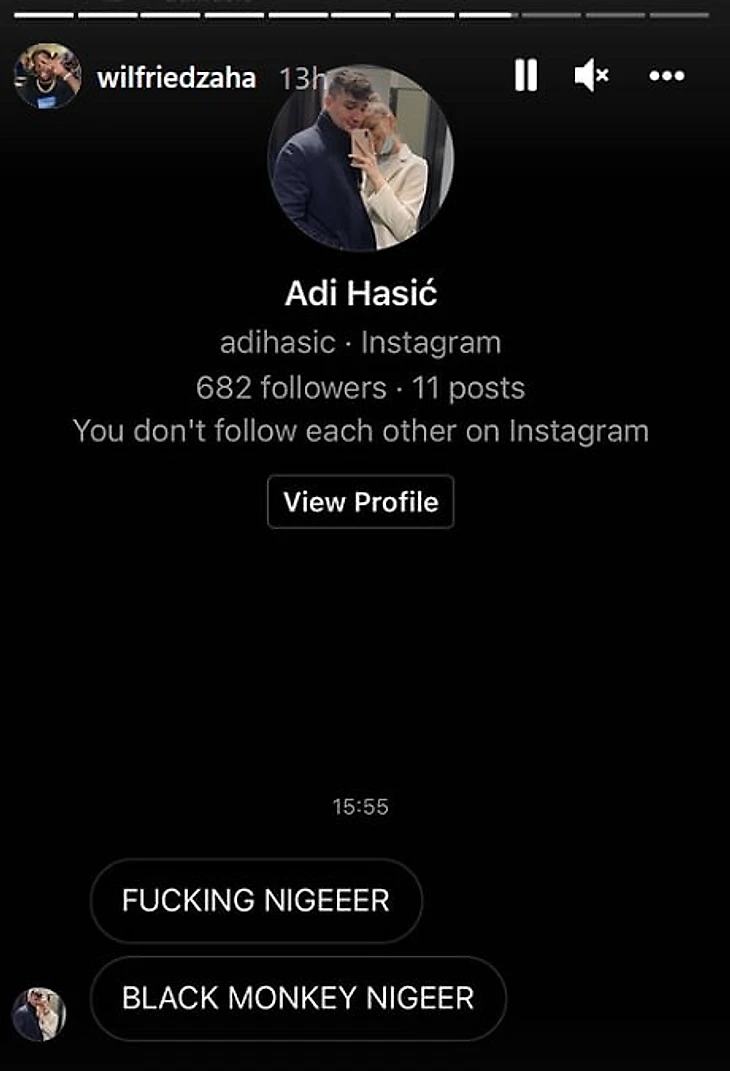The image size is (730, 1071).
Task: Open the story's three-dot options menu
Action: point(666,76)
